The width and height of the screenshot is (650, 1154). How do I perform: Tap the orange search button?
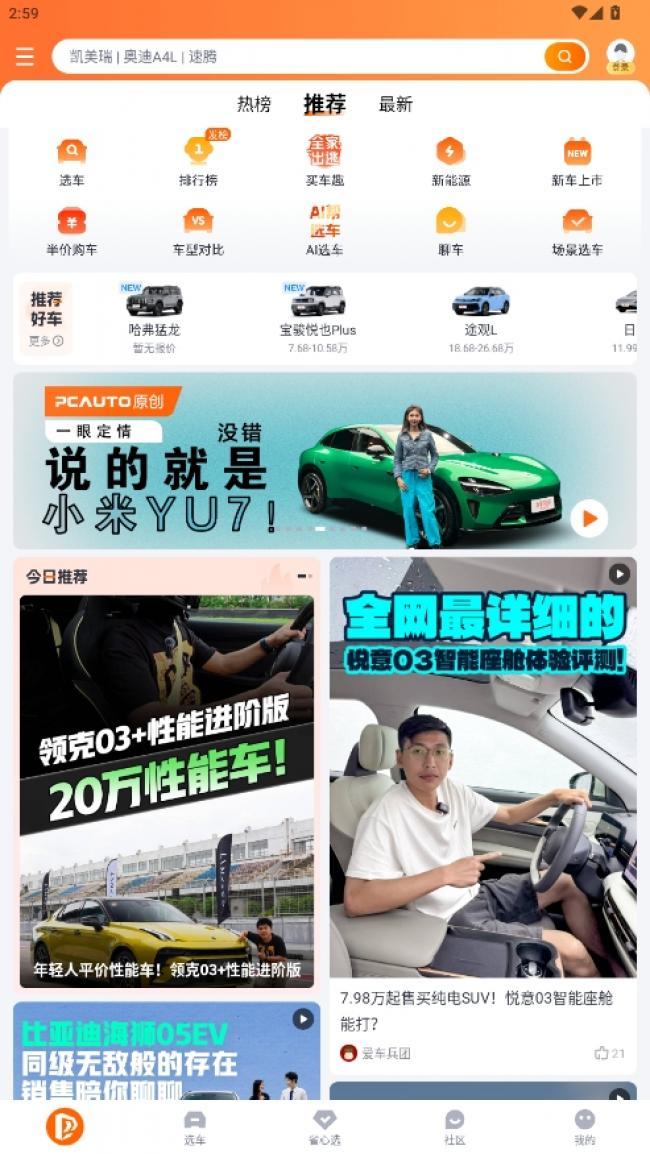(x=565, y=57)
